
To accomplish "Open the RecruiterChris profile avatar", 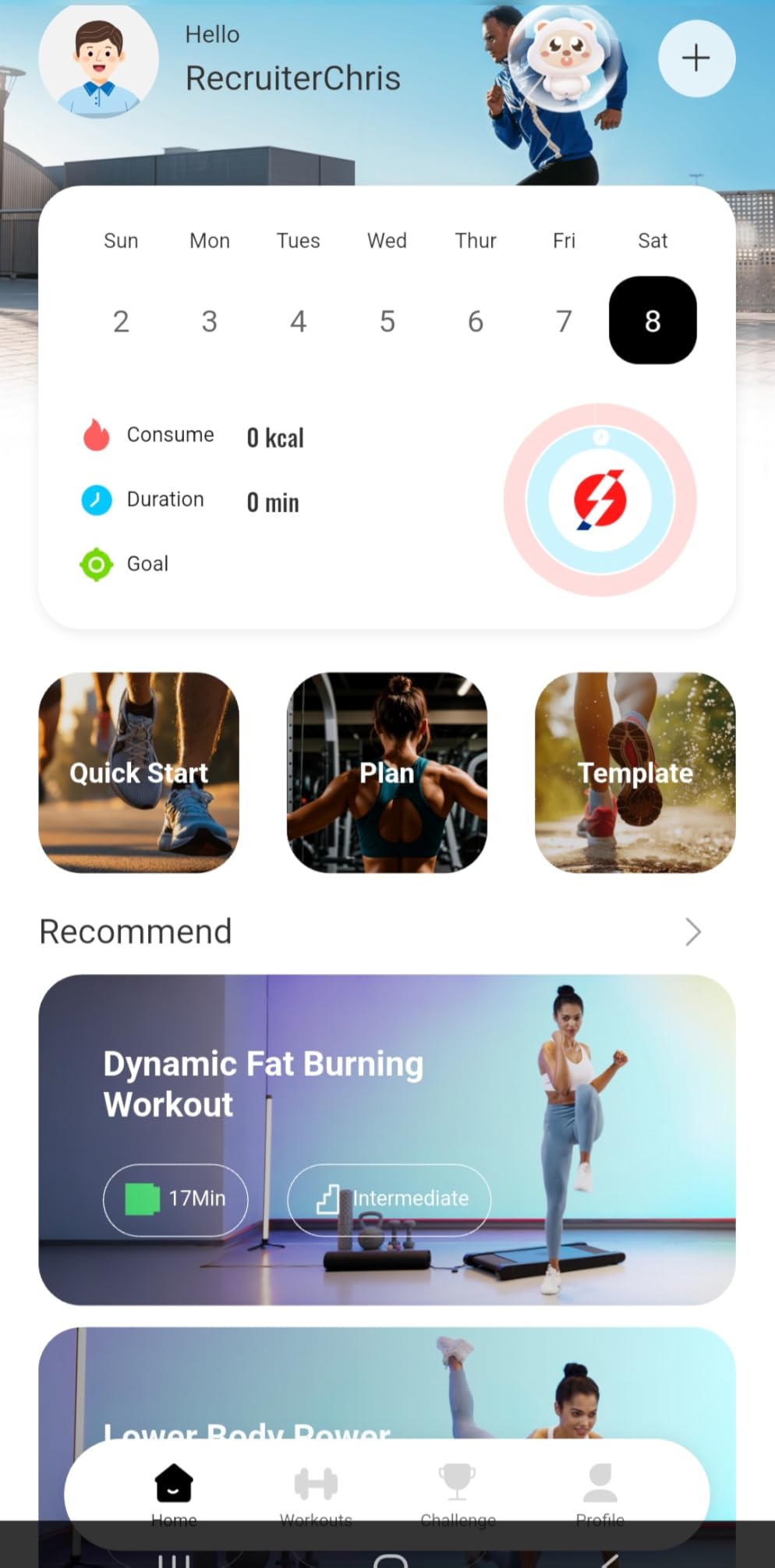I will (98, 59).
